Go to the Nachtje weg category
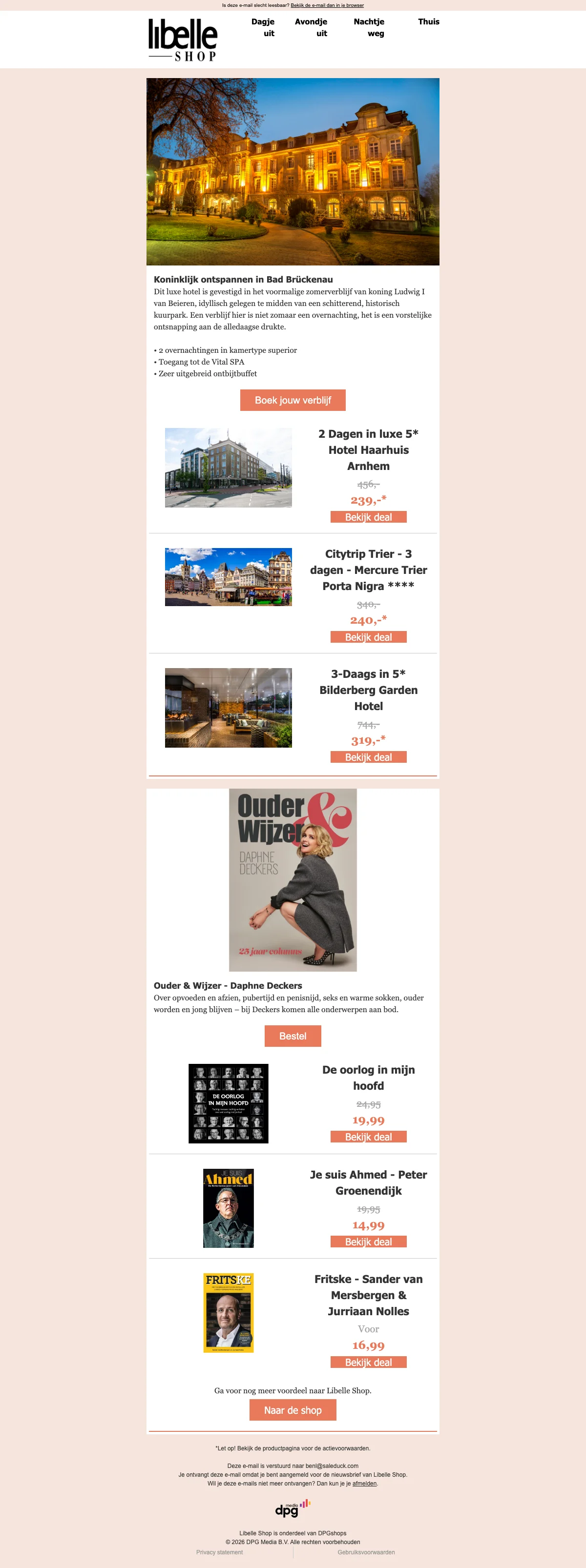Screen dimensions: 586x1568 369,27
